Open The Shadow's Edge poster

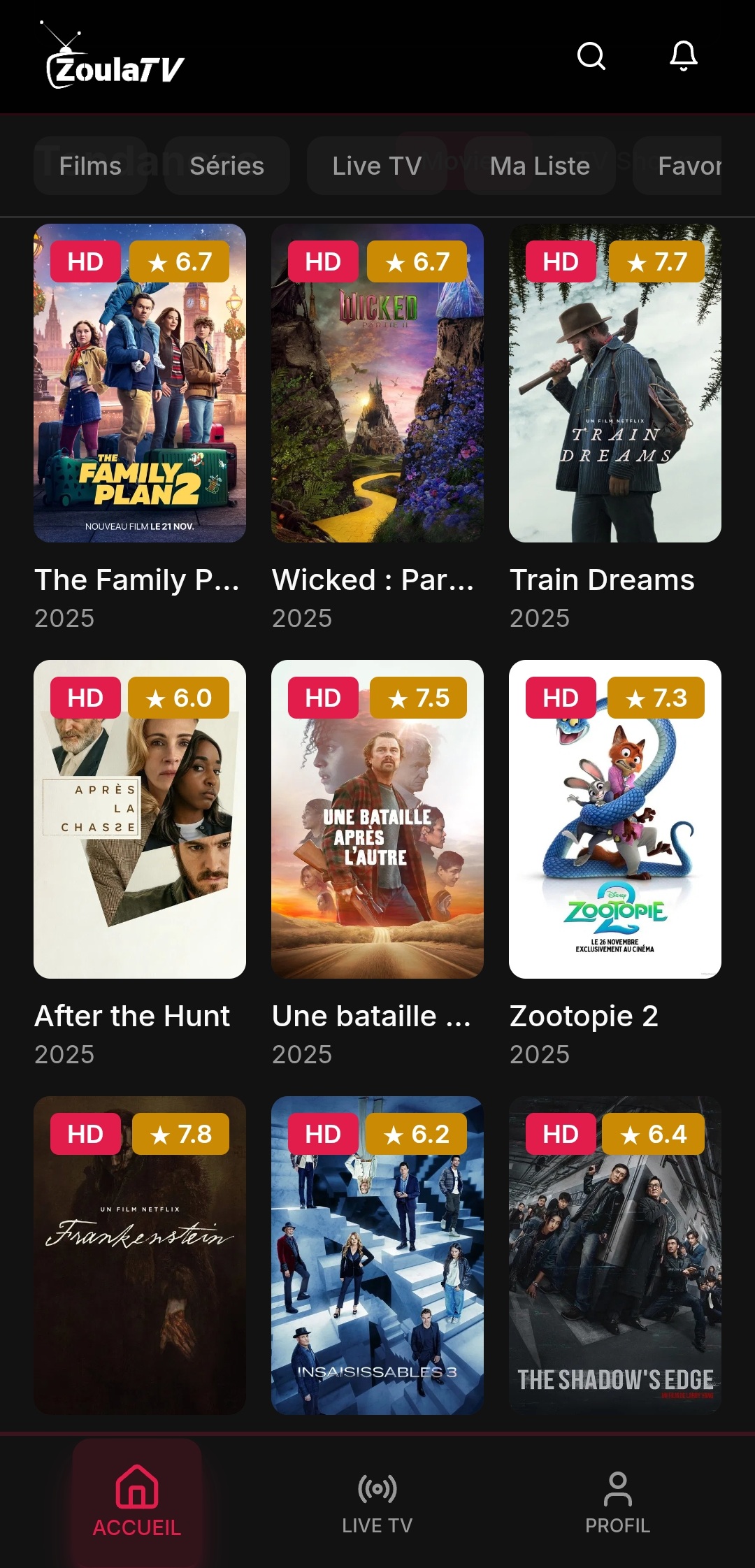[x=615, y=1256]
